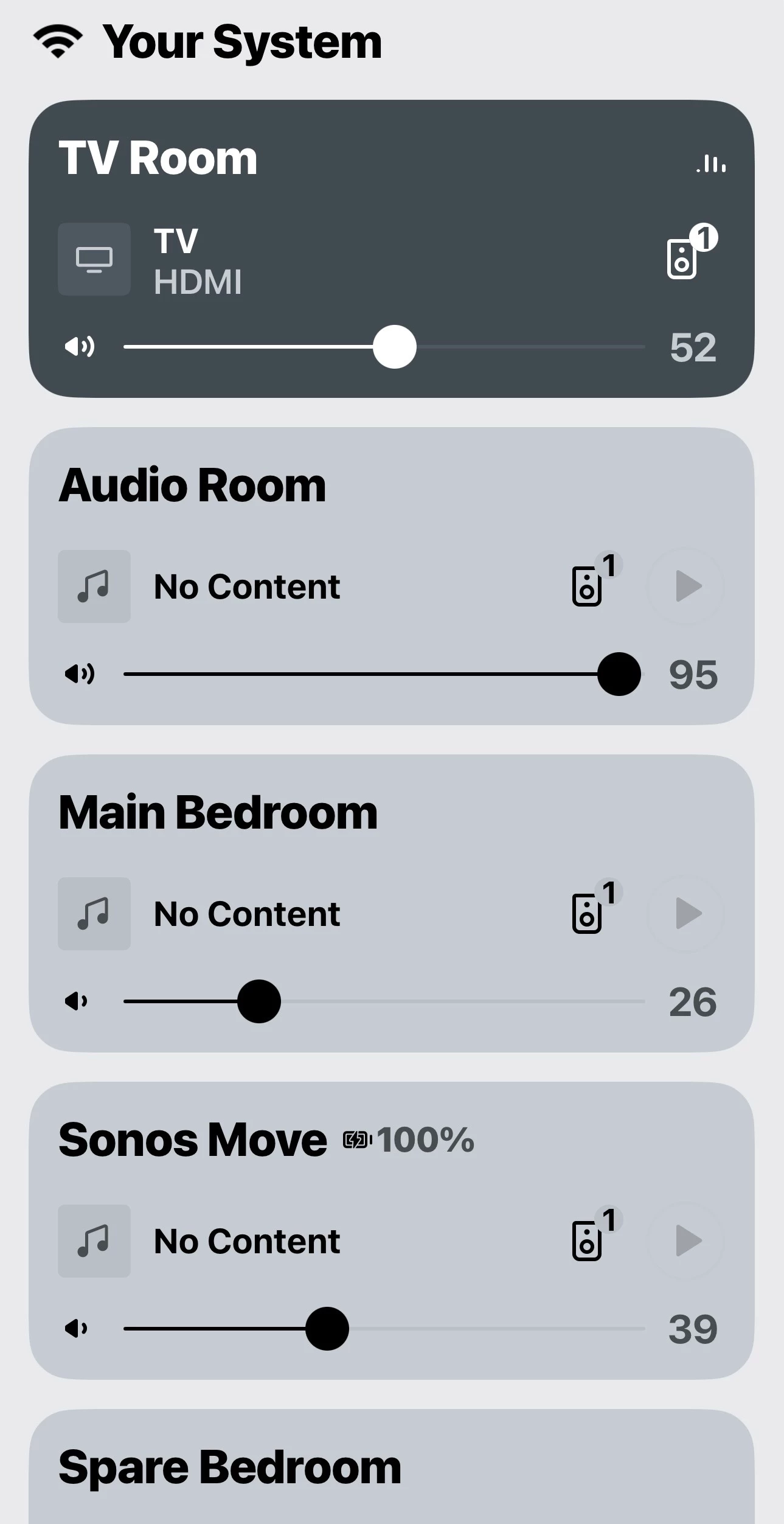
Task: Change Main Bedroom volume slider
Action: click(x=259, y=1001)
